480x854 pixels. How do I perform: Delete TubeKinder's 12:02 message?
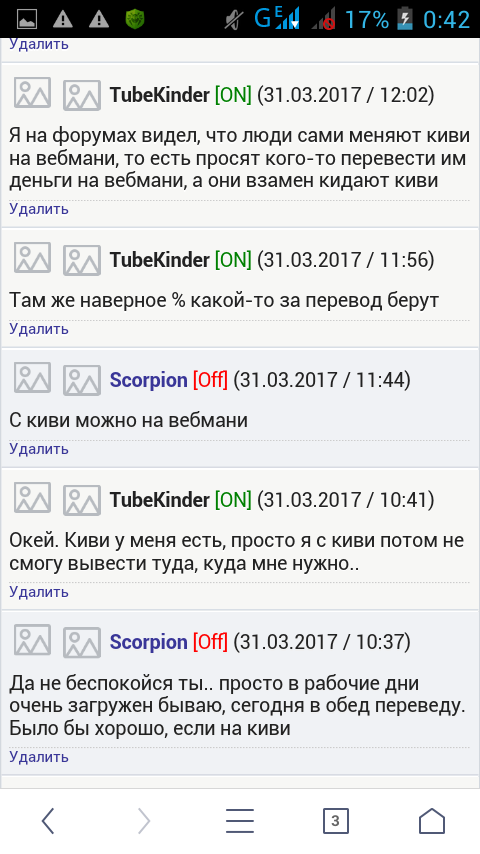point(39,209)
